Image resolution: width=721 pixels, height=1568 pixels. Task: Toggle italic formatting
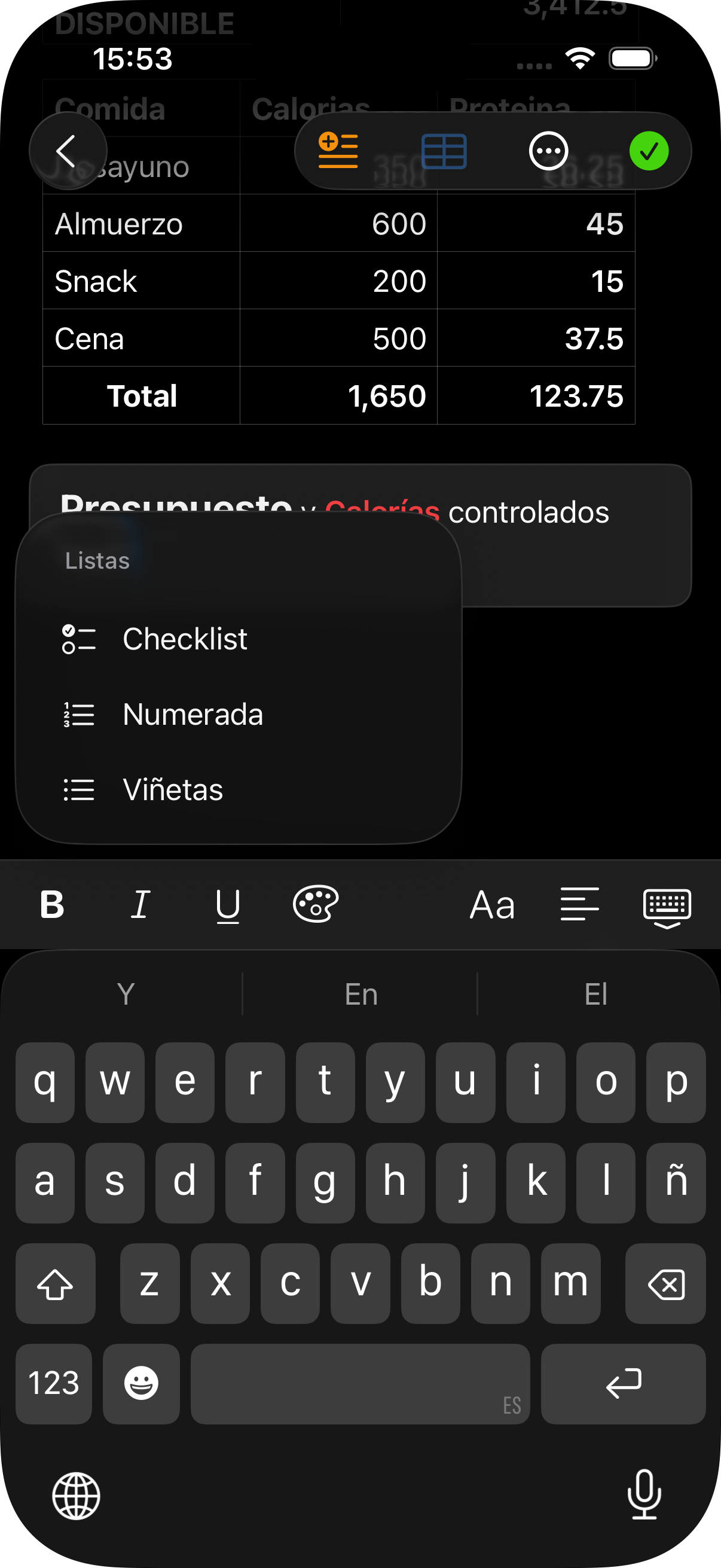pos(140,907)
